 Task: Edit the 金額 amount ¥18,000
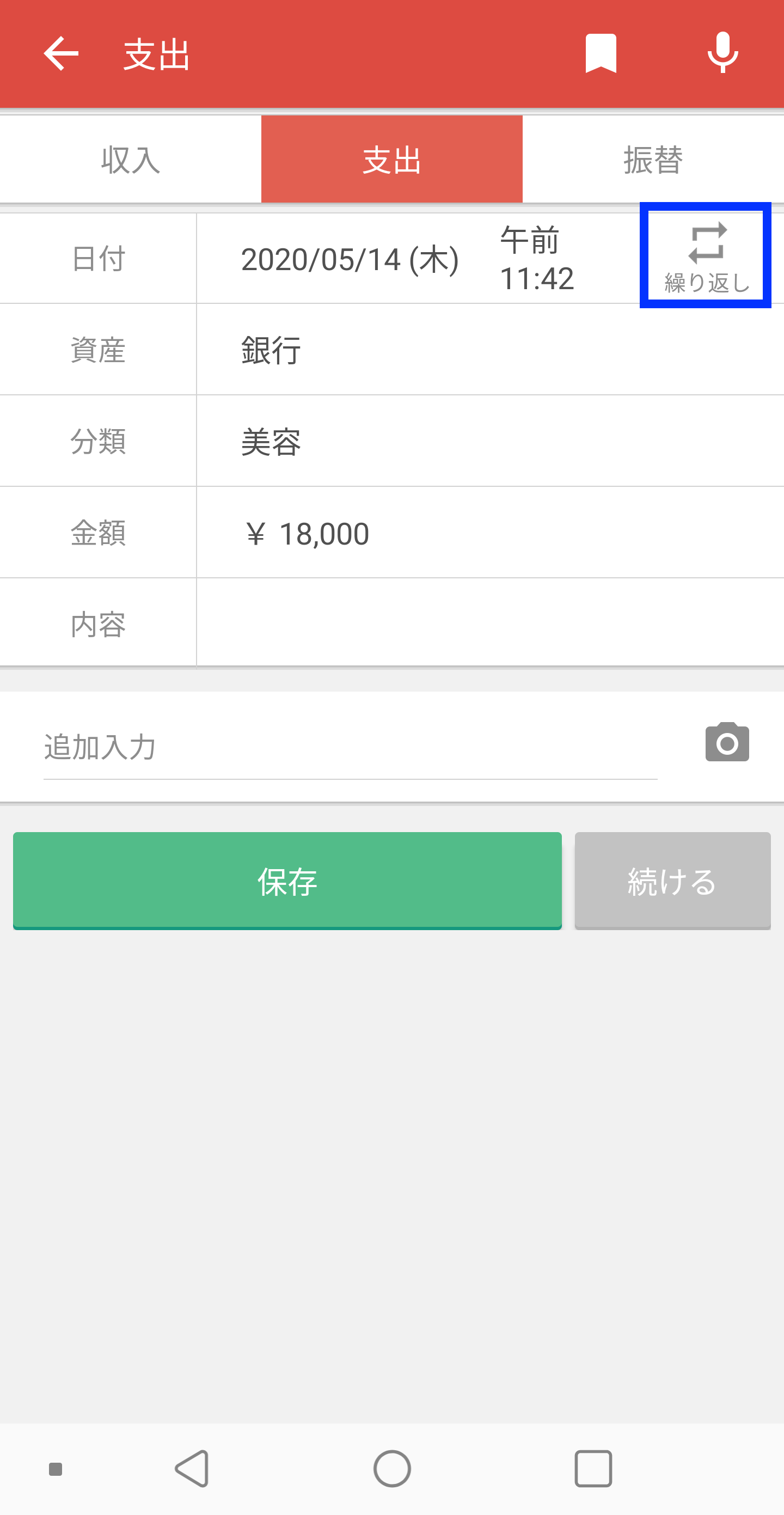(489, 534)
